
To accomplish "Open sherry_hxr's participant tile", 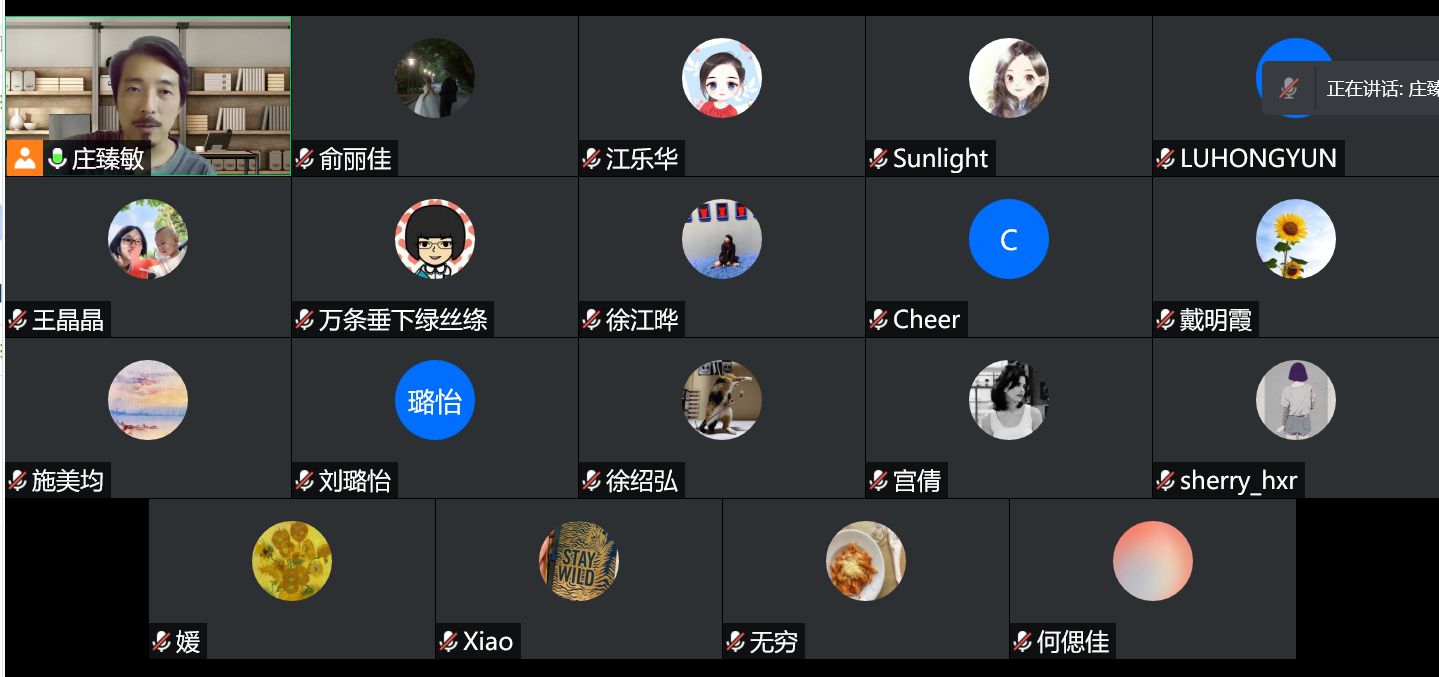I will 1295,418.
